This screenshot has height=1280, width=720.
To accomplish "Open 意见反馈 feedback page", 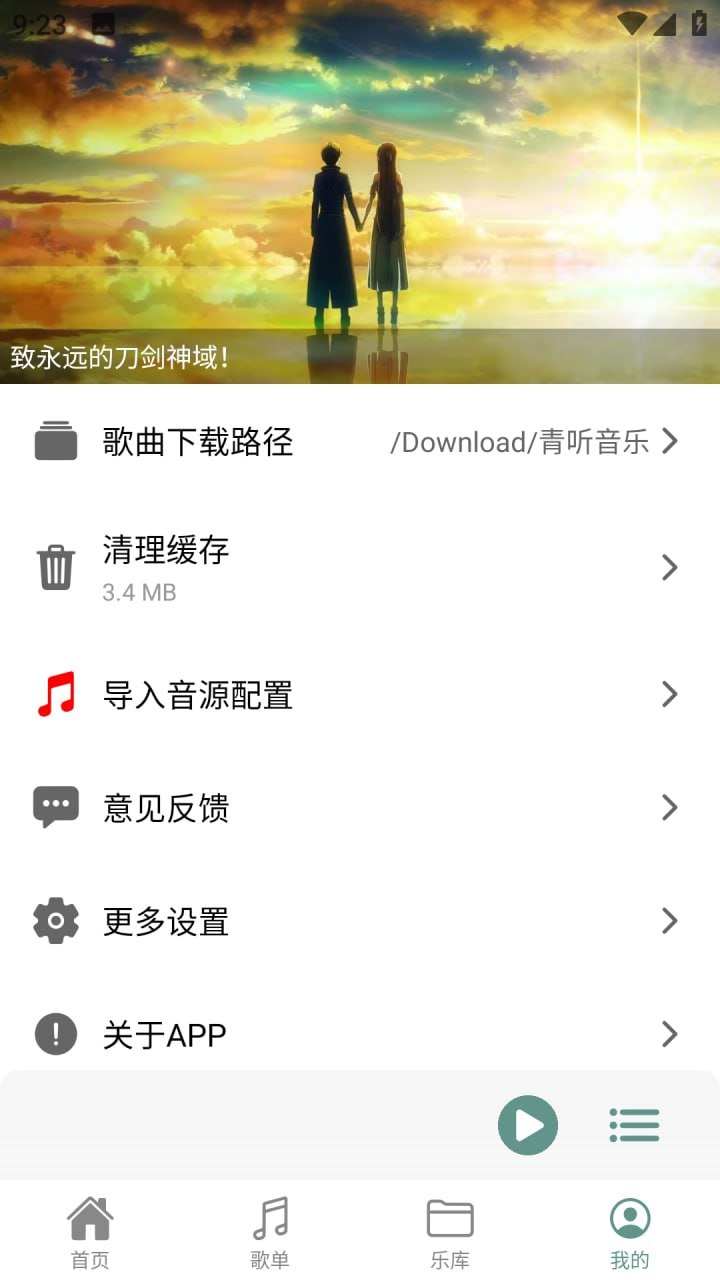I will 360,807.
